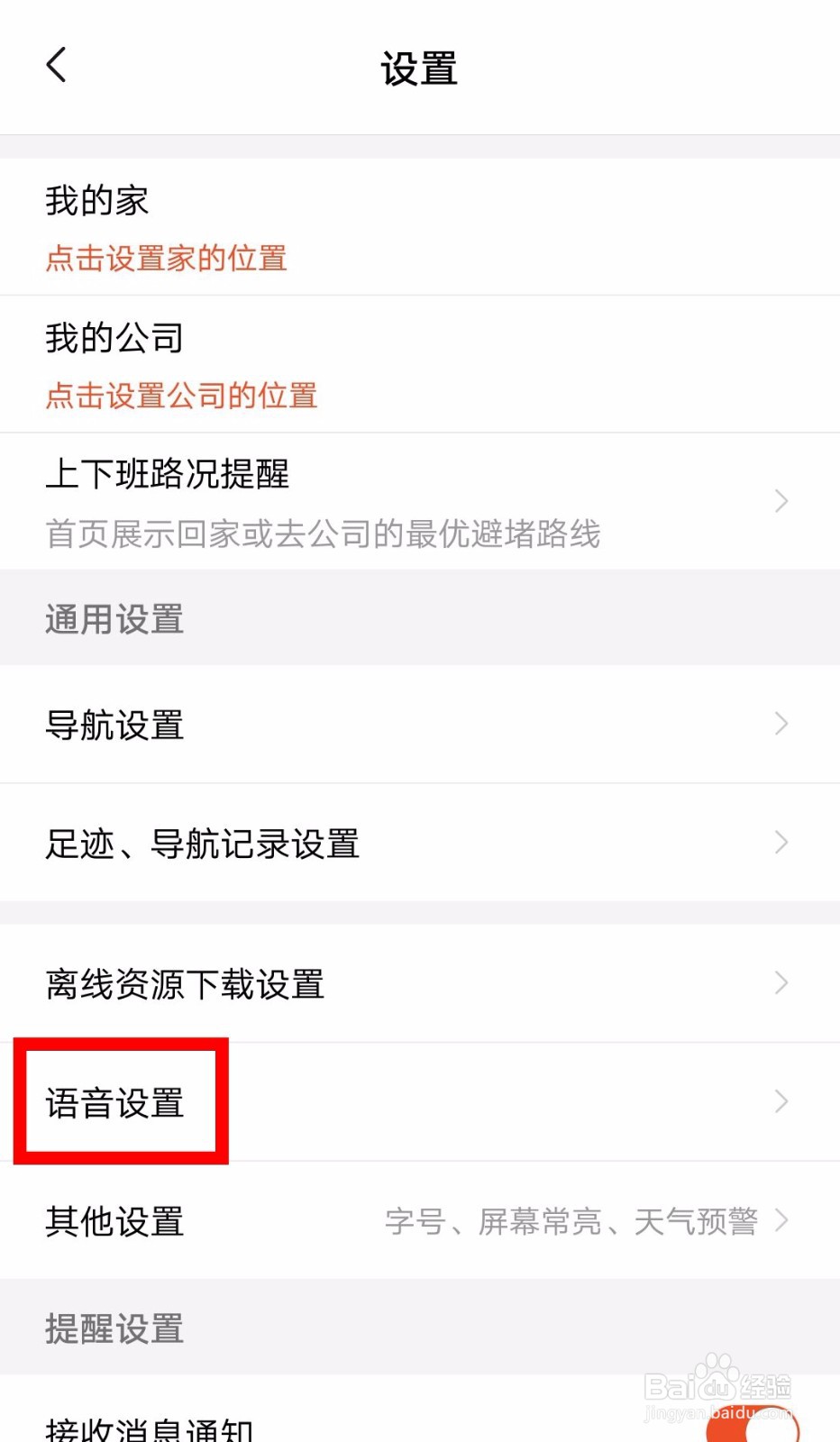Open 离线资源下载设置 offline download settings
The image size is (840, 1442).
pyautogui.click(x=781, y=982)
